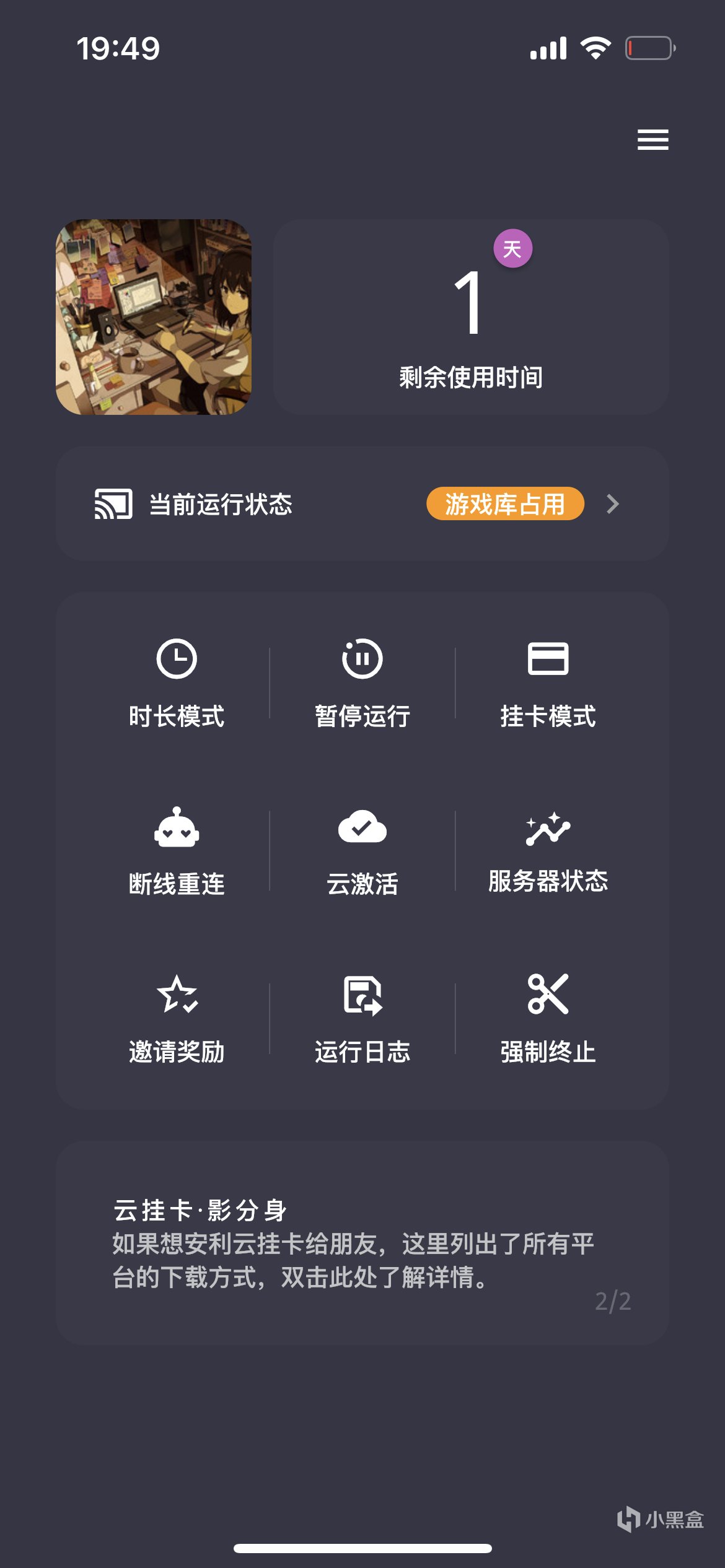Open the 剩余使用时间 remaining time card

(x=471, y=317)
